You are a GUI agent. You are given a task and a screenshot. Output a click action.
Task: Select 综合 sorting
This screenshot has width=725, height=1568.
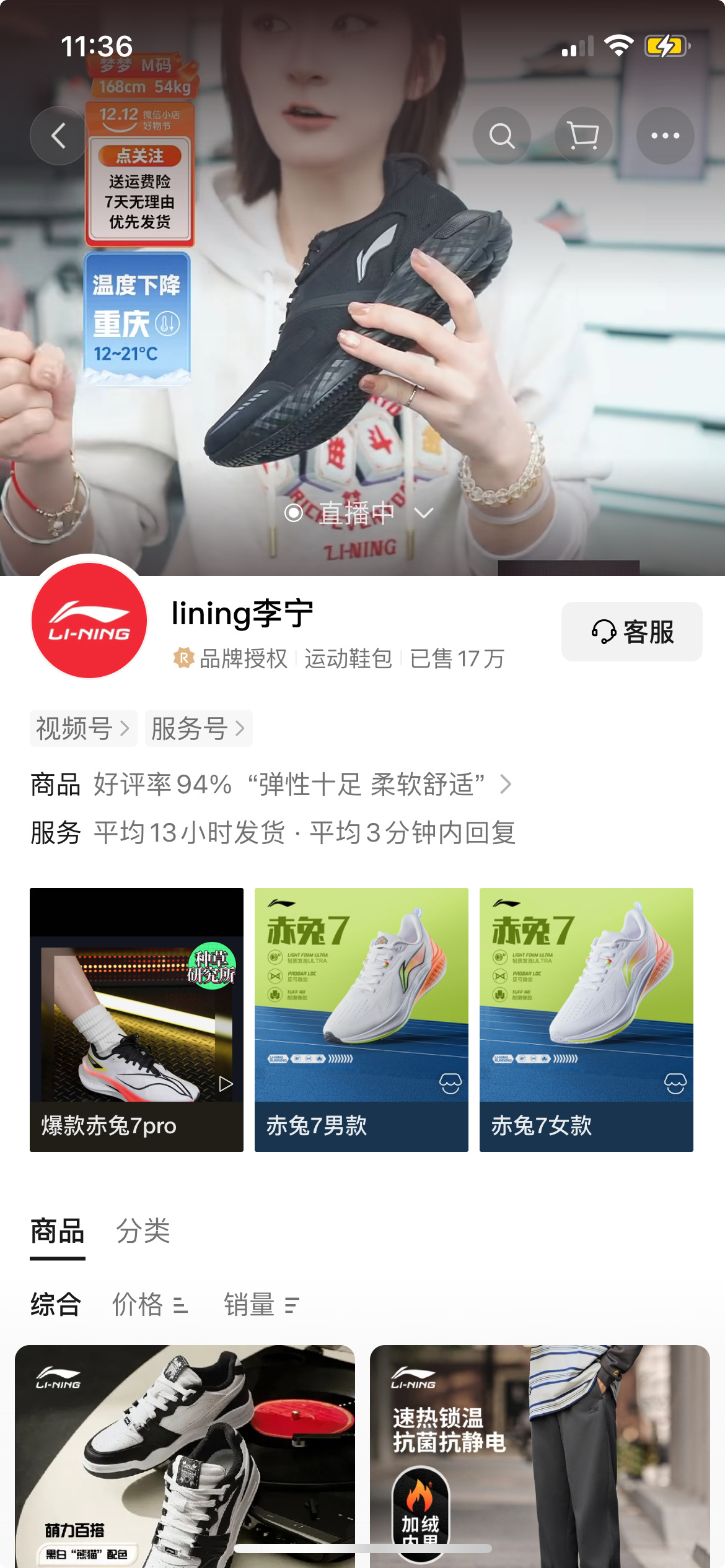click(x=56, y=1305)
